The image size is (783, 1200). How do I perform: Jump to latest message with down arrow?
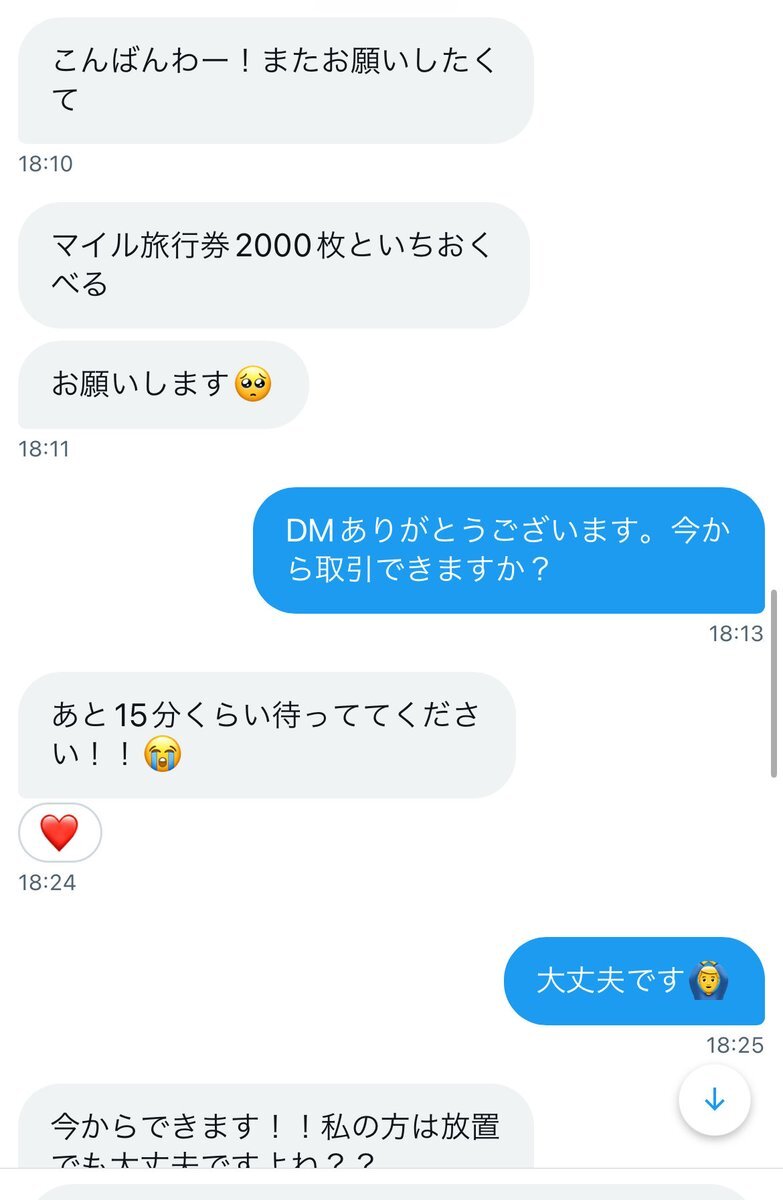click(714, 1100)
